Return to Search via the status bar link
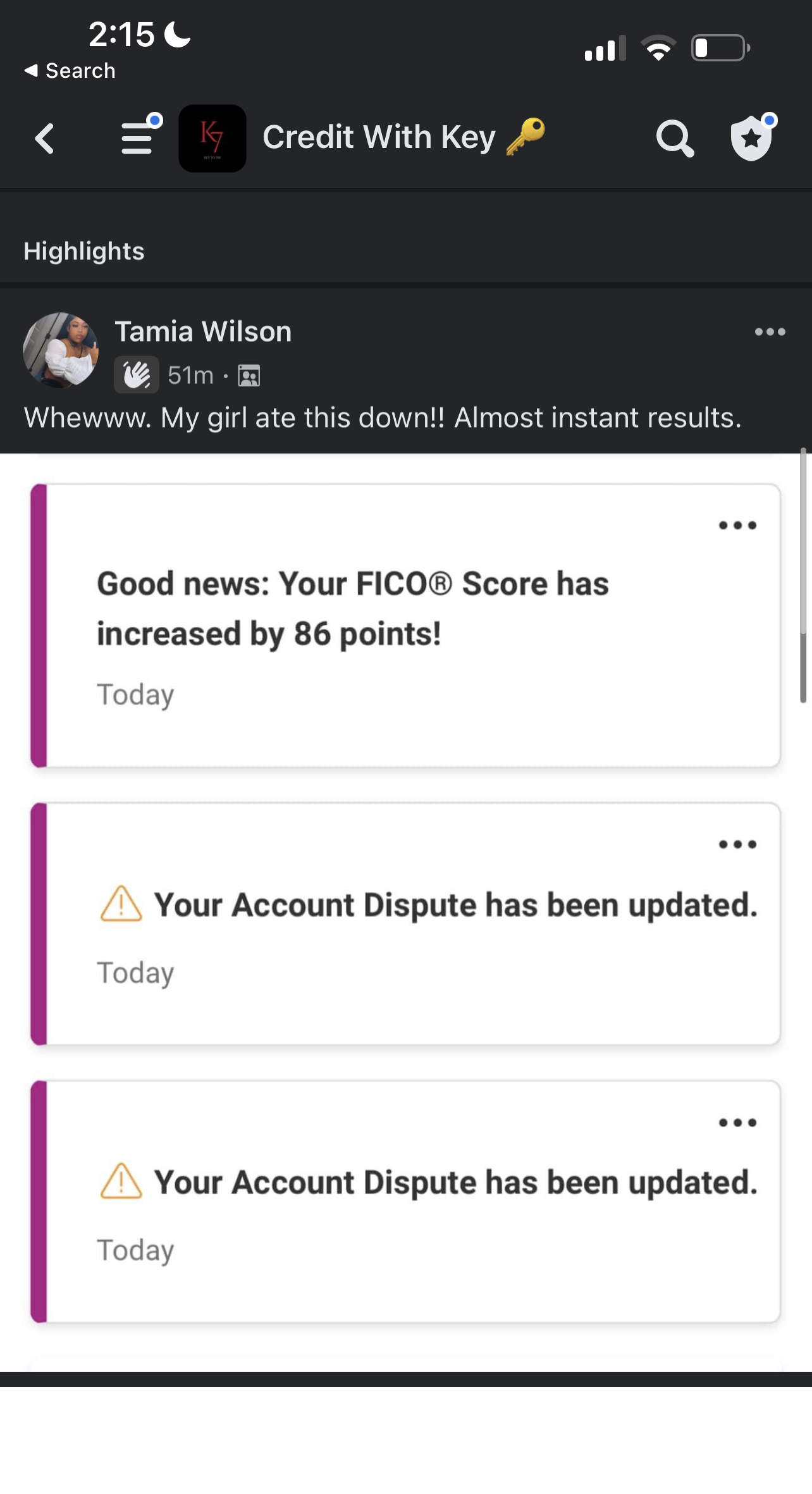 click(x=70, y=71)
